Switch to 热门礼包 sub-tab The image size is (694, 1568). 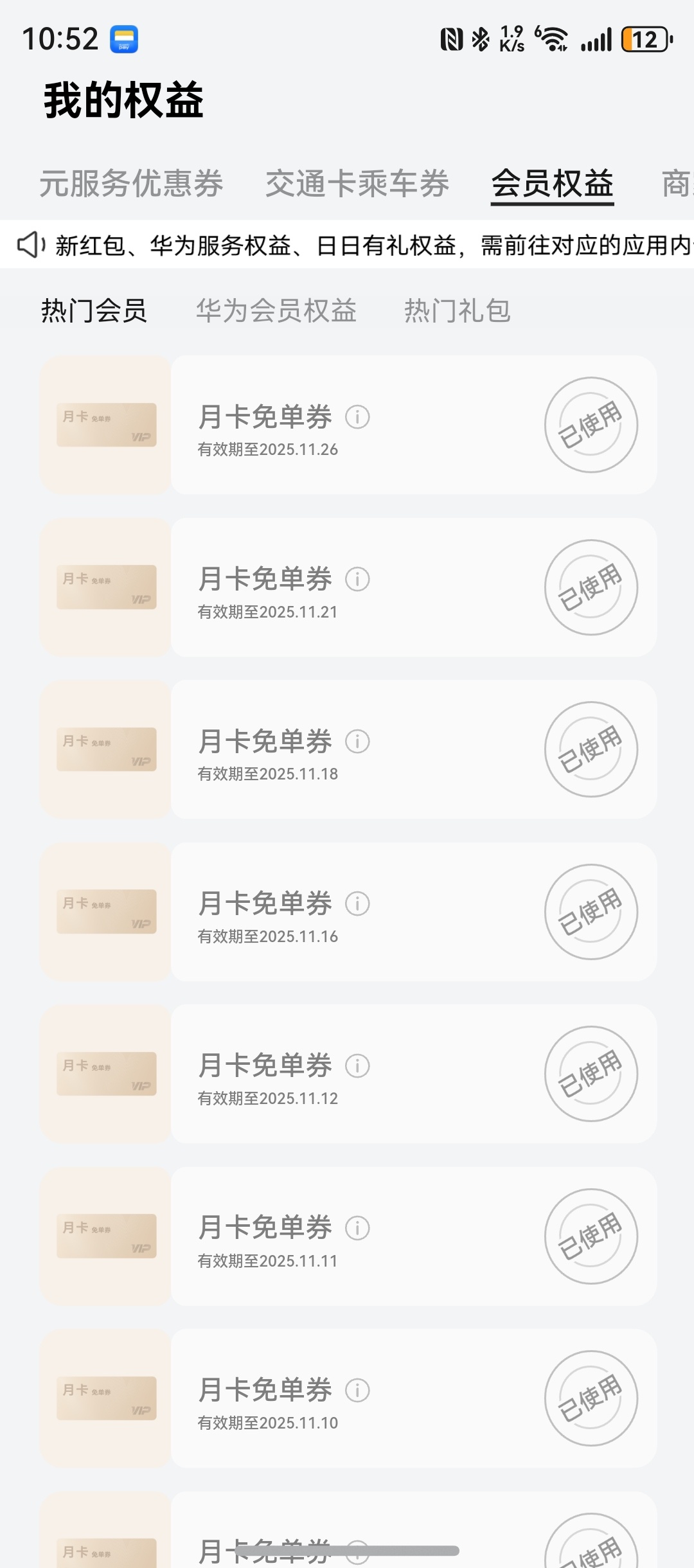point(458,311)
